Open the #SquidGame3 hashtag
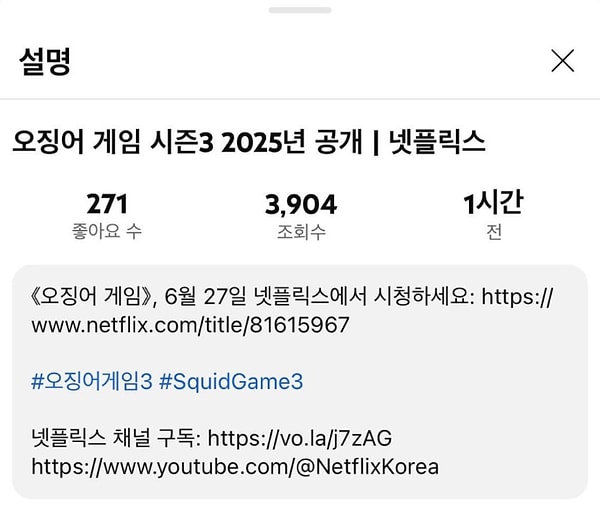The width and height of the screenshot is (600, 525). 230,382
